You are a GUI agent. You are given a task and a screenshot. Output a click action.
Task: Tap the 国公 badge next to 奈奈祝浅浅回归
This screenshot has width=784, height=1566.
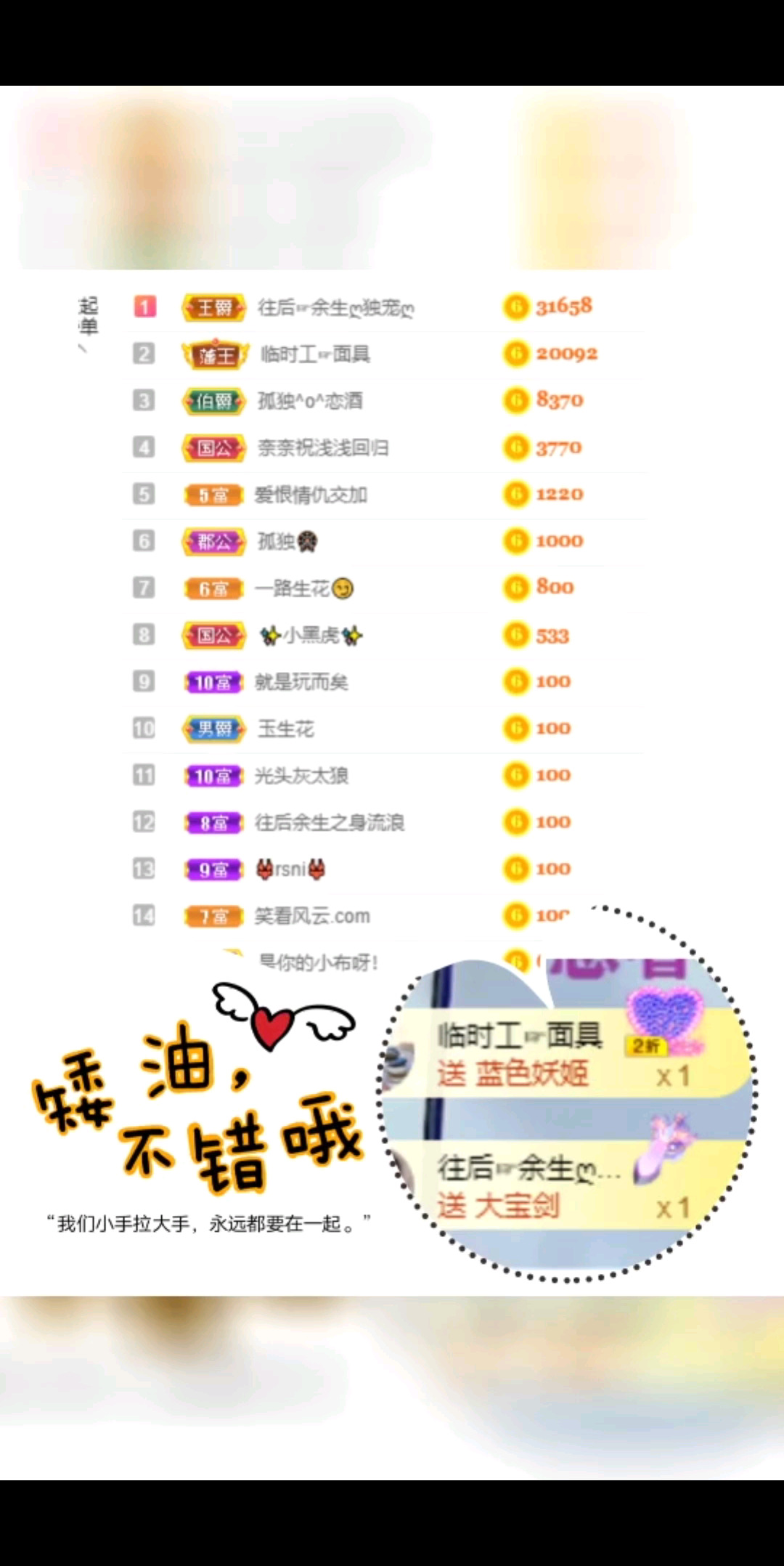213,448
